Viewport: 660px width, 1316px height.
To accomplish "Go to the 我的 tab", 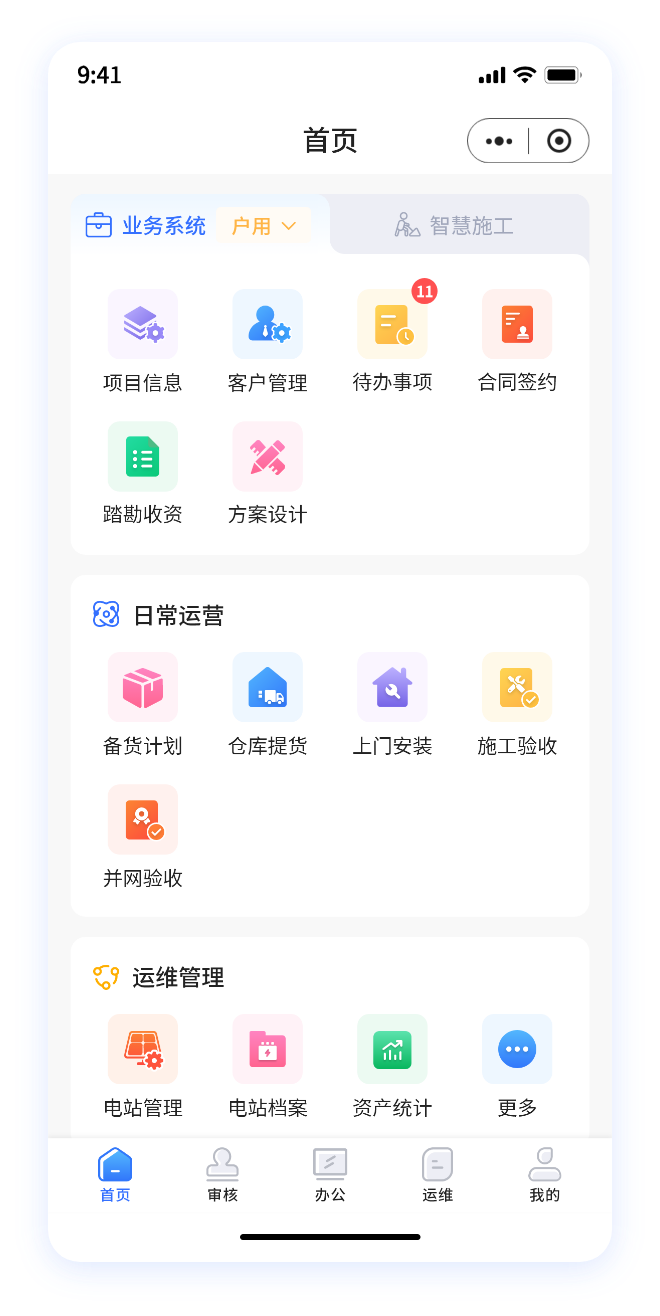I will tap(545, 1175).
